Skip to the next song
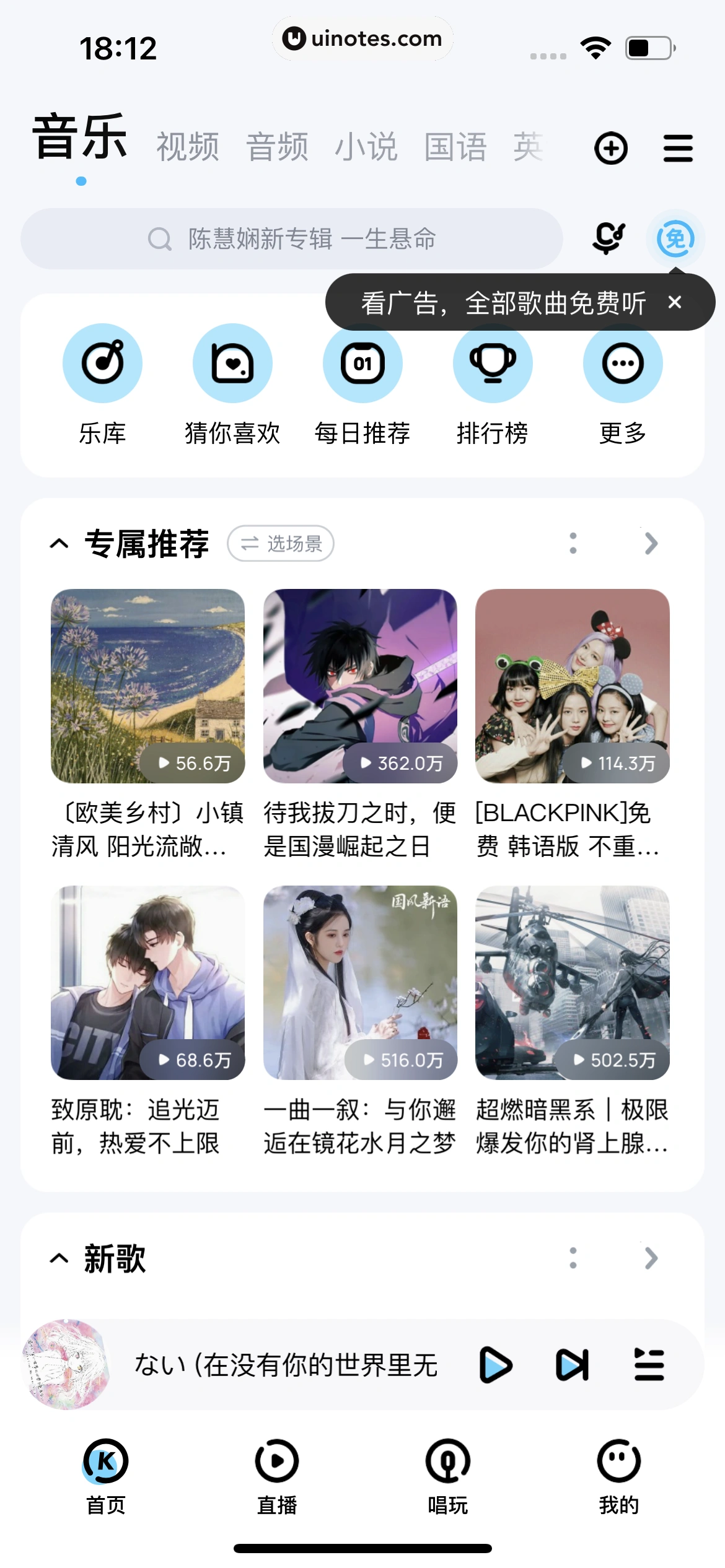 click(571, 1365)
